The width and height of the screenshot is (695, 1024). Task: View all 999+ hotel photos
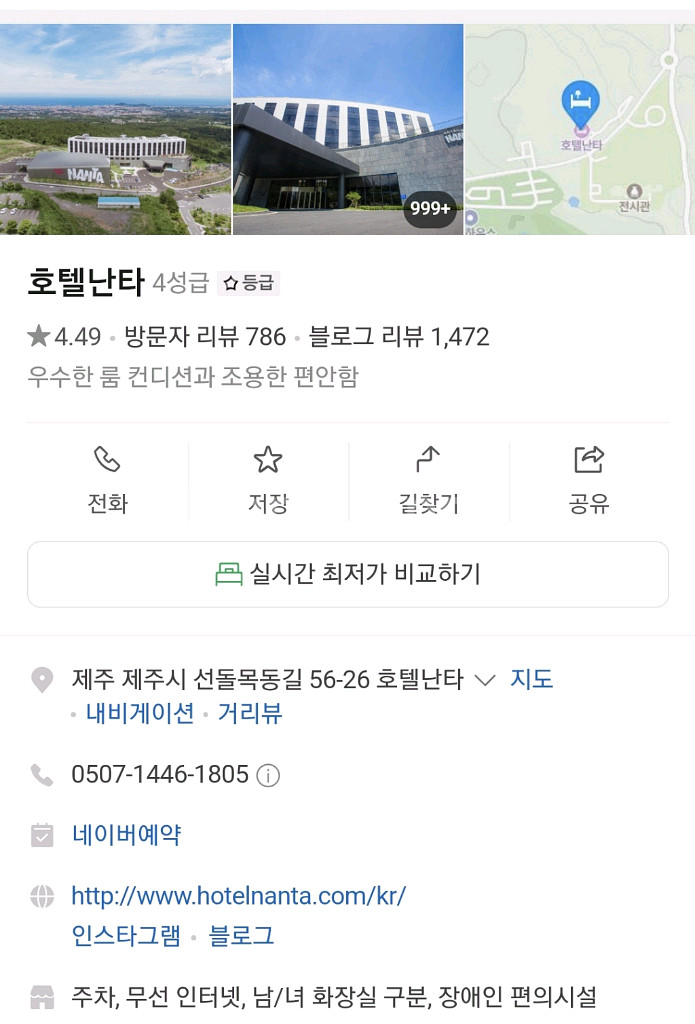click(x=430, y=209)
